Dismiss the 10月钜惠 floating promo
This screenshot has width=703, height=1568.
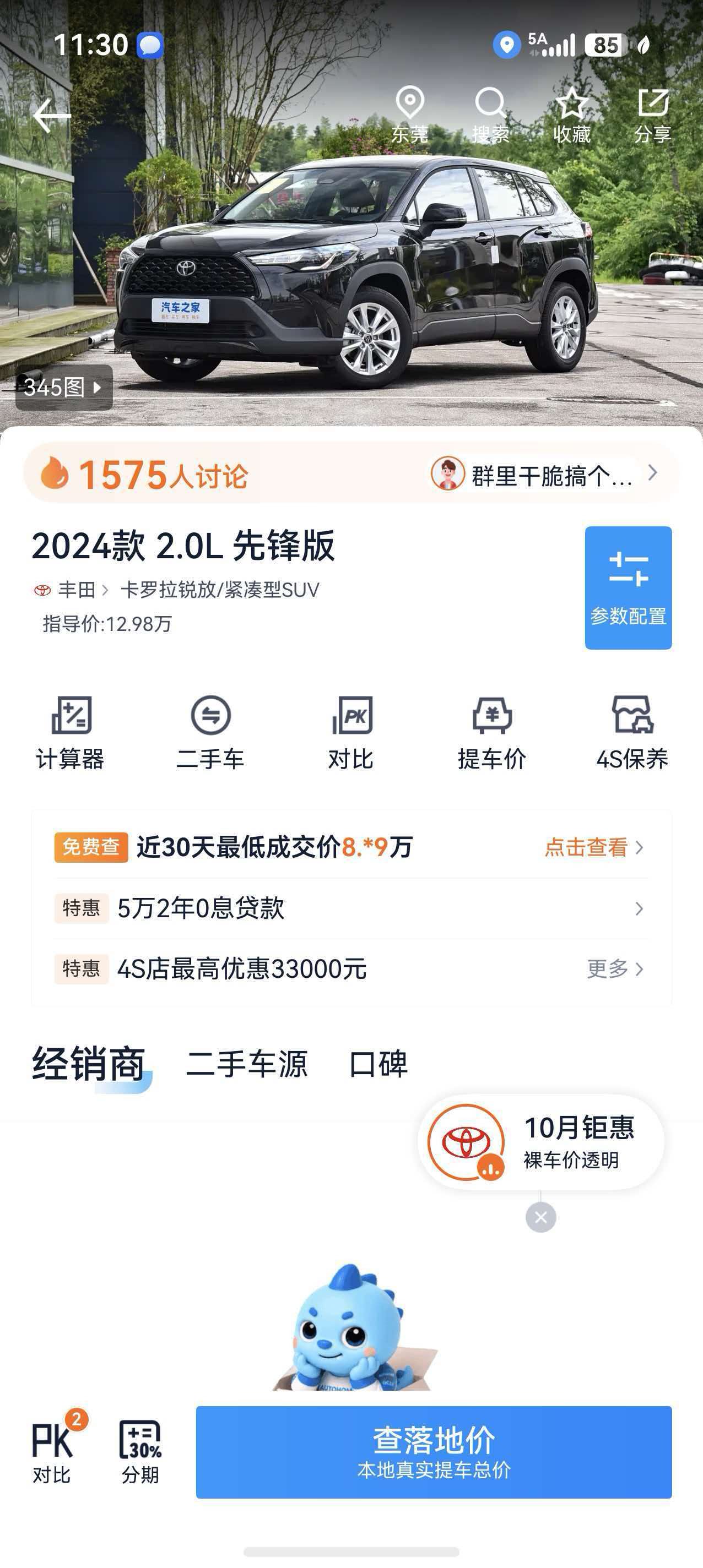540,1217
